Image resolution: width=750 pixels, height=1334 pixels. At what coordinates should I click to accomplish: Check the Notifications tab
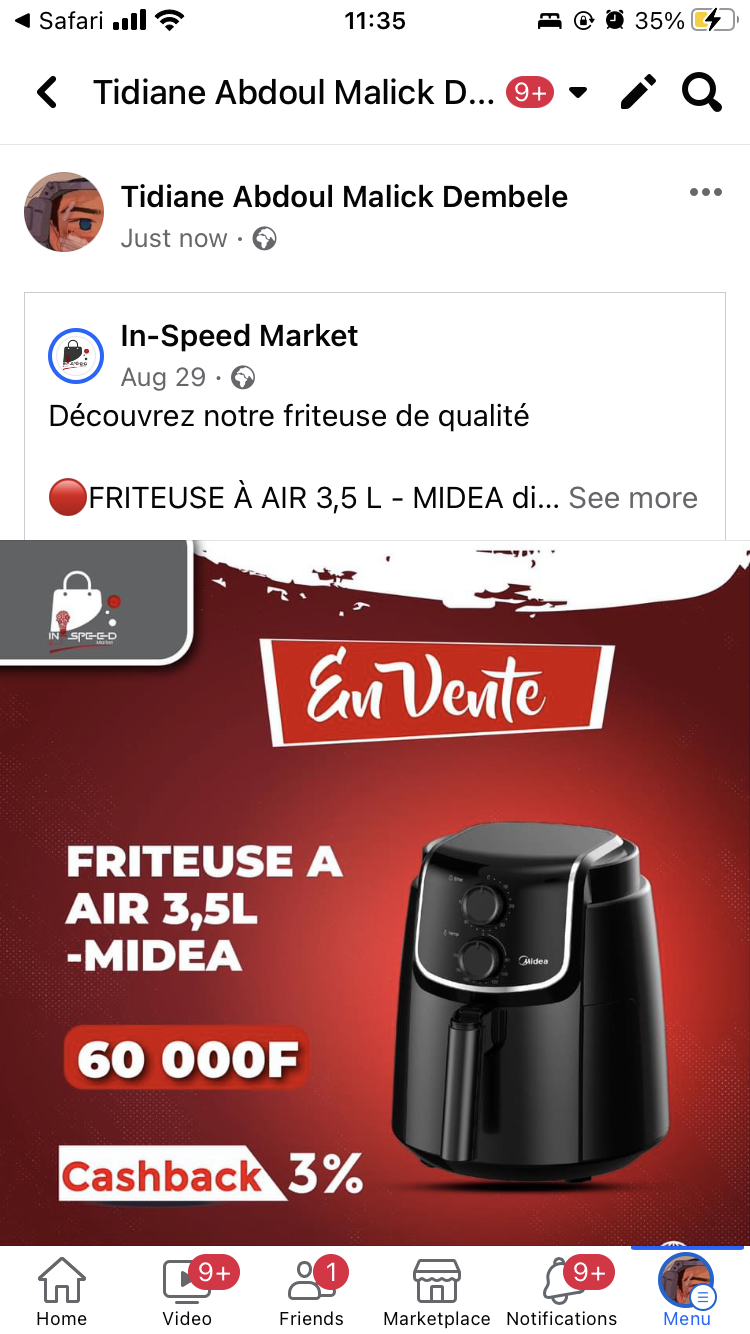pos(562,1292)
